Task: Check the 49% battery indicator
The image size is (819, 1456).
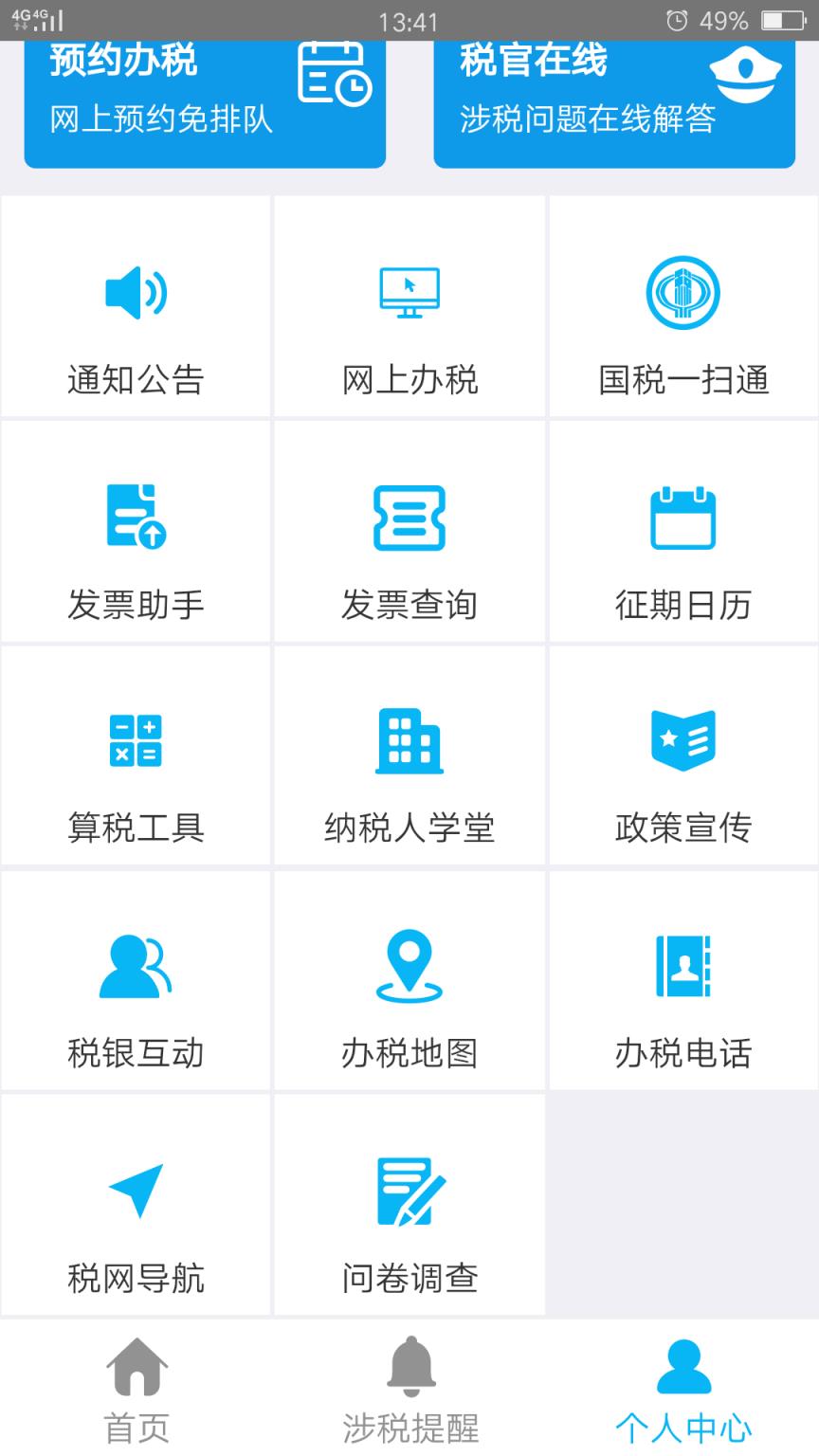Action: [x=722, y=19]
